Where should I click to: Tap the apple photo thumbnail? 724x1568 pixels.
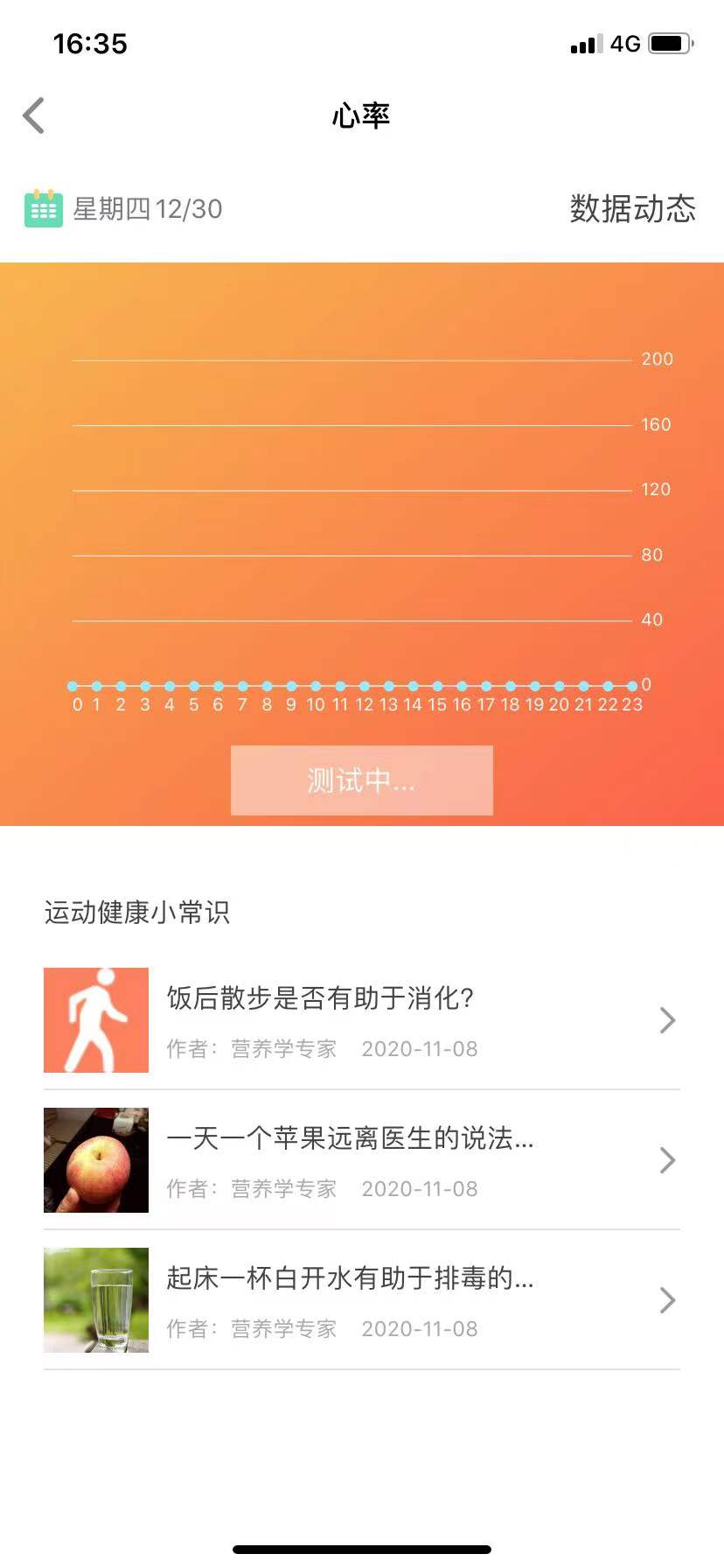(95, 1159)
